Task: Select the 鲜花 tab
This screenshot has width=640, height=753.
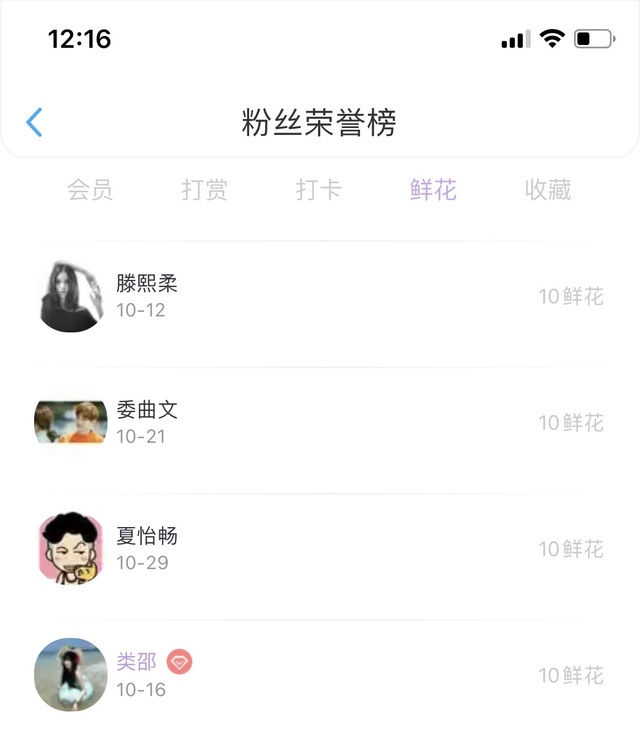Action: tap(433, 190)
